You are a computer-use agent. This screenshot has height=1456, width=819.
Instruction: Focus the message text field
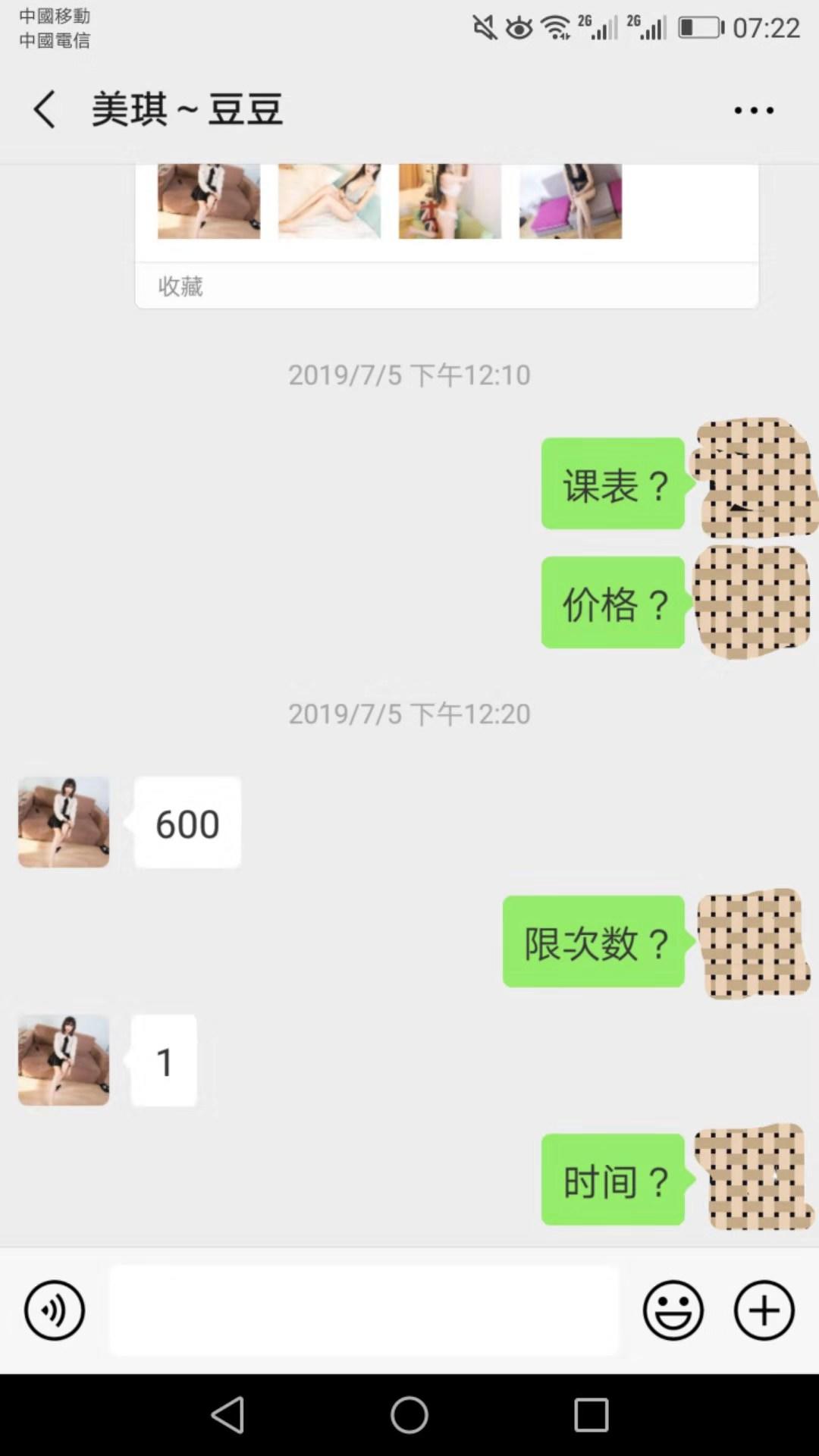364,1310
